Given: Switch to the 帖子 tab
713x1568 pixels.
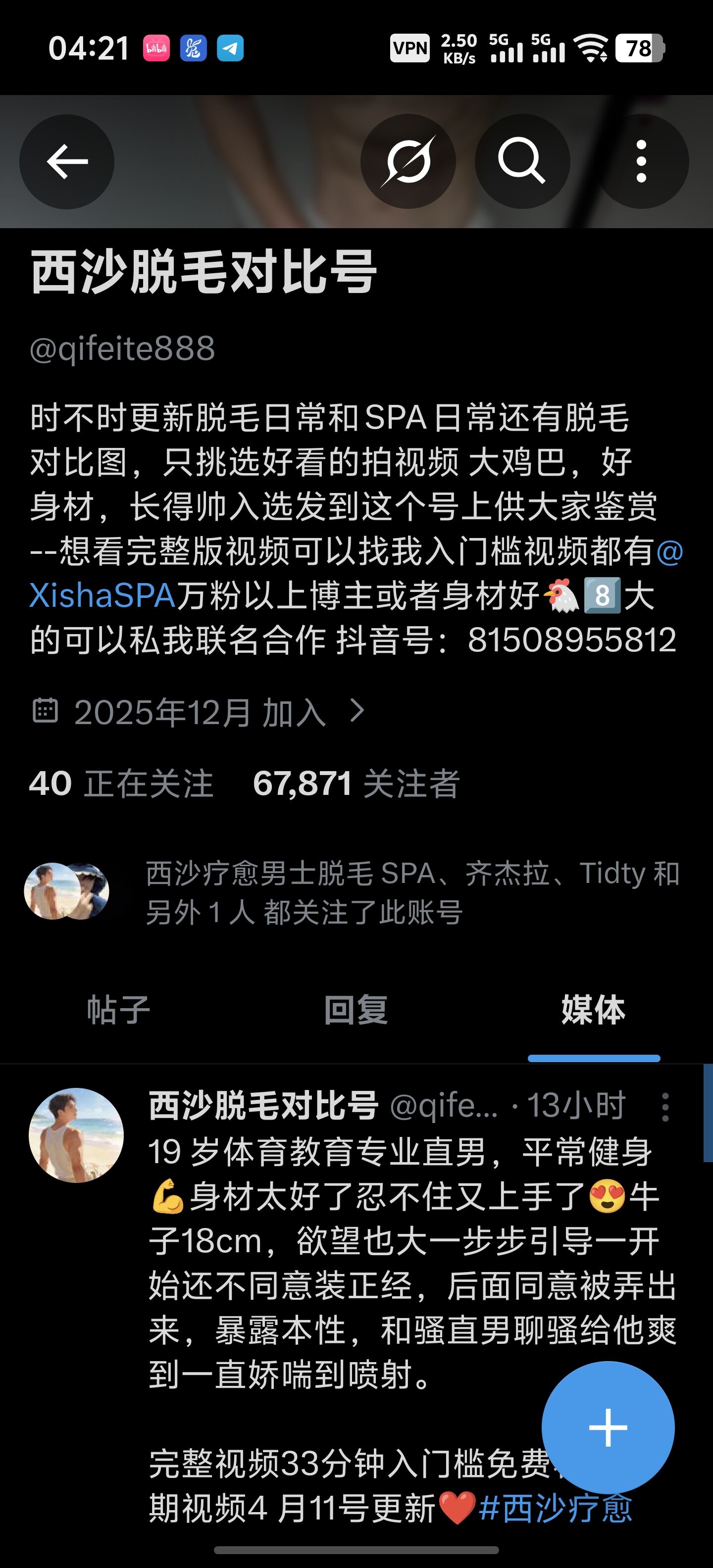Looking at the screenshot, I should click(x=119, y=1010).
